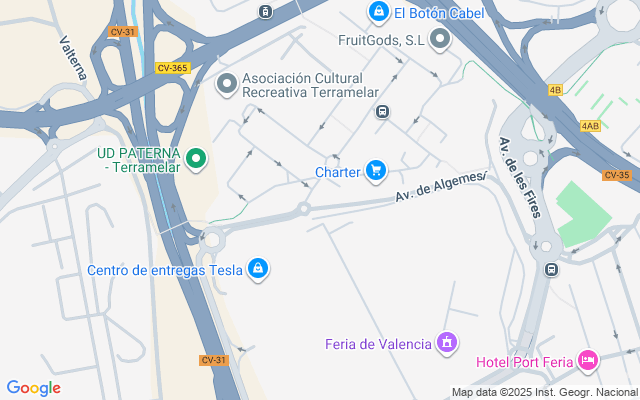Open the Feria de Valencia marker
The image size is (640, 400).
pyautogui.click(x=447, y=344)
